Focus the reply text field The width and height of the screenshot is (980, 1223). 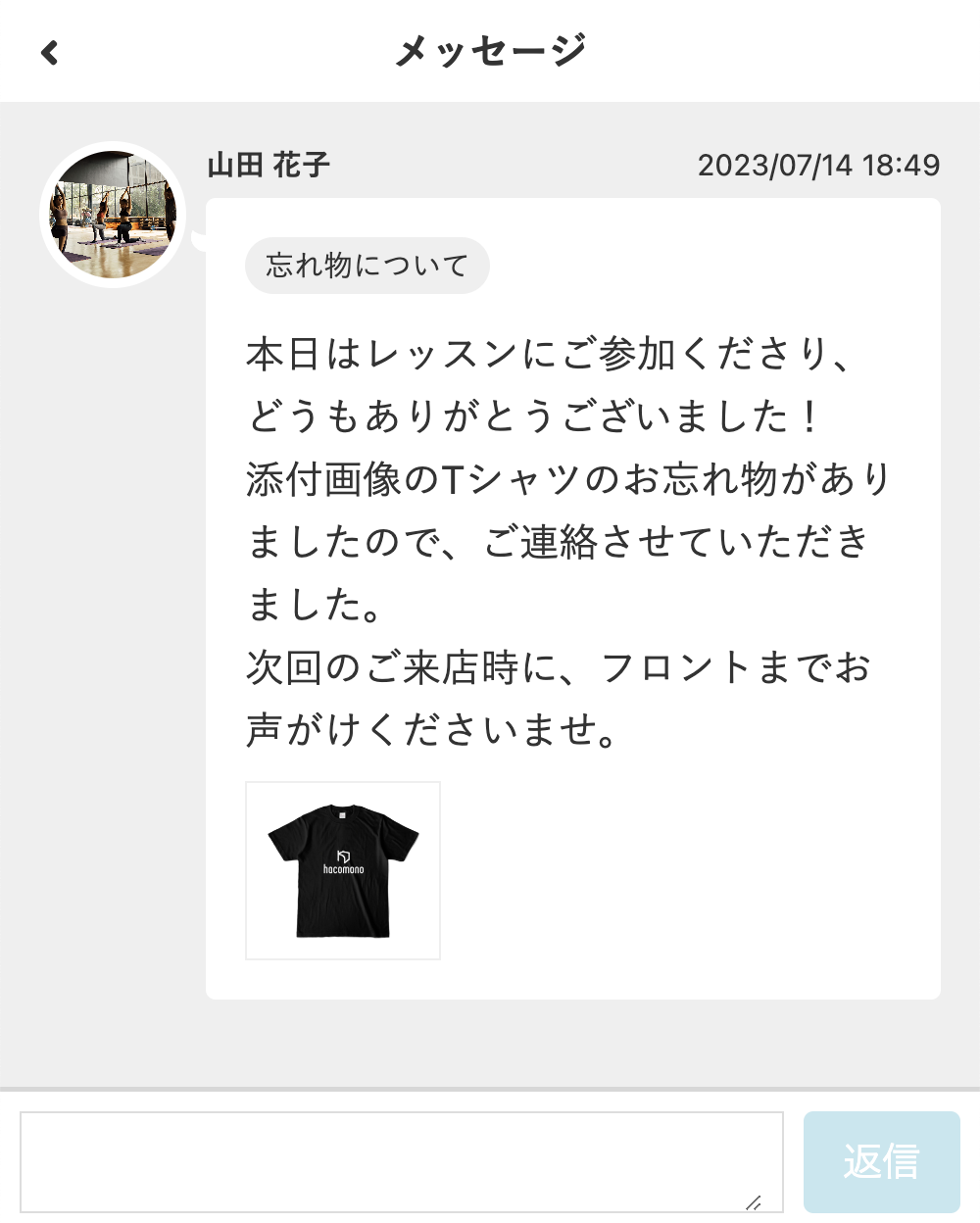pos(402,1161)
